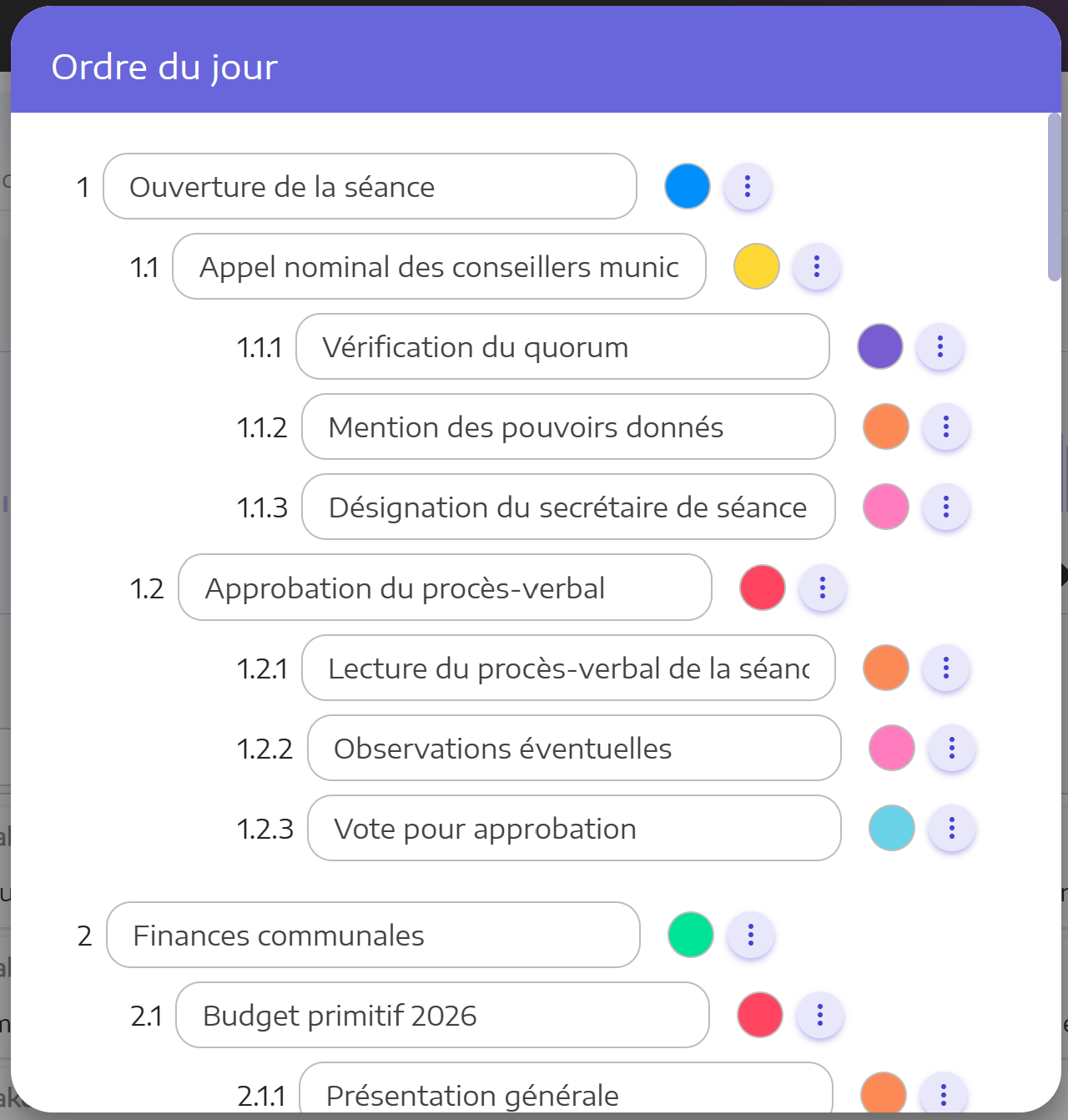The height and width of the screenshot is (1120, 1068).
Task: Change the pink color of 'Observations éventuelles'
Action: coord(891,748)
